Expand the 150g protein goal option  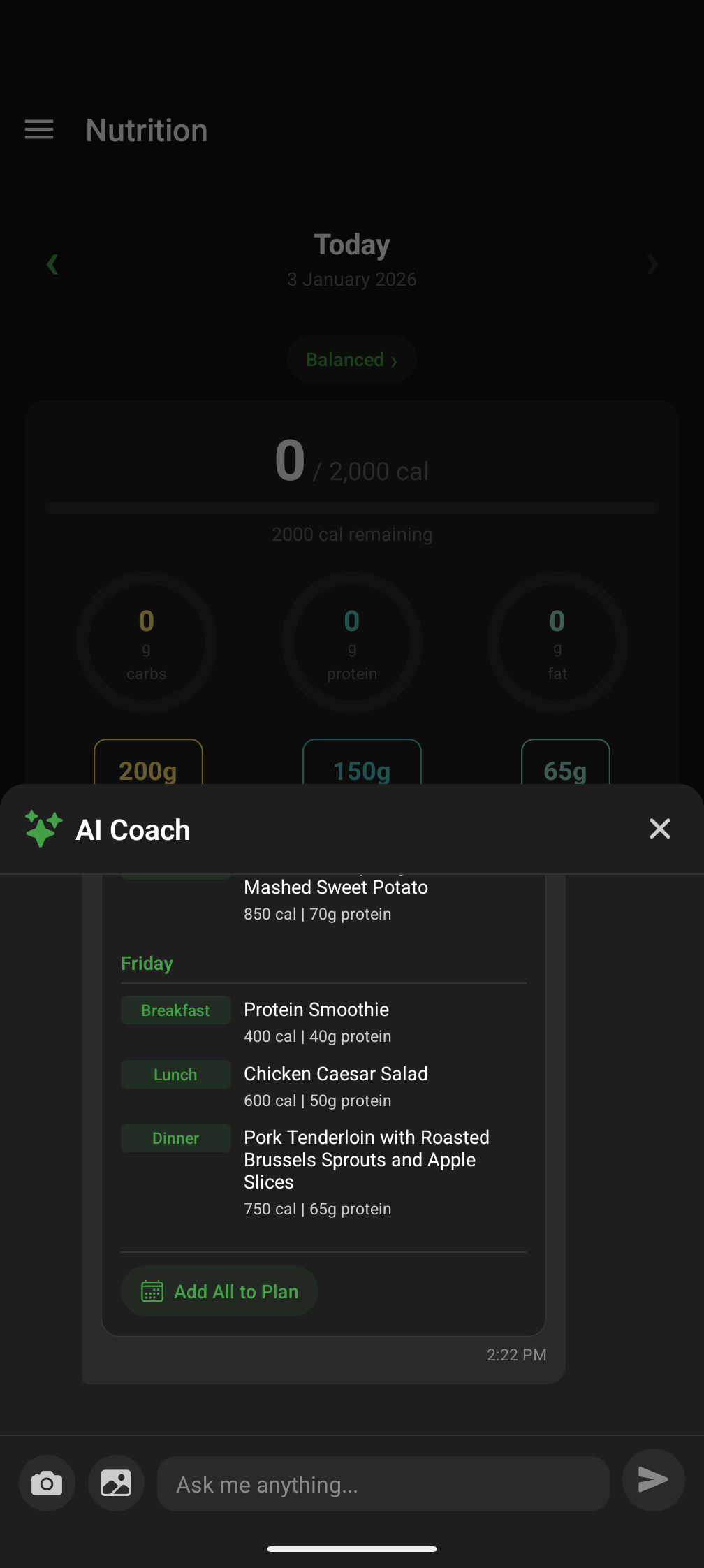pos(361,771)
